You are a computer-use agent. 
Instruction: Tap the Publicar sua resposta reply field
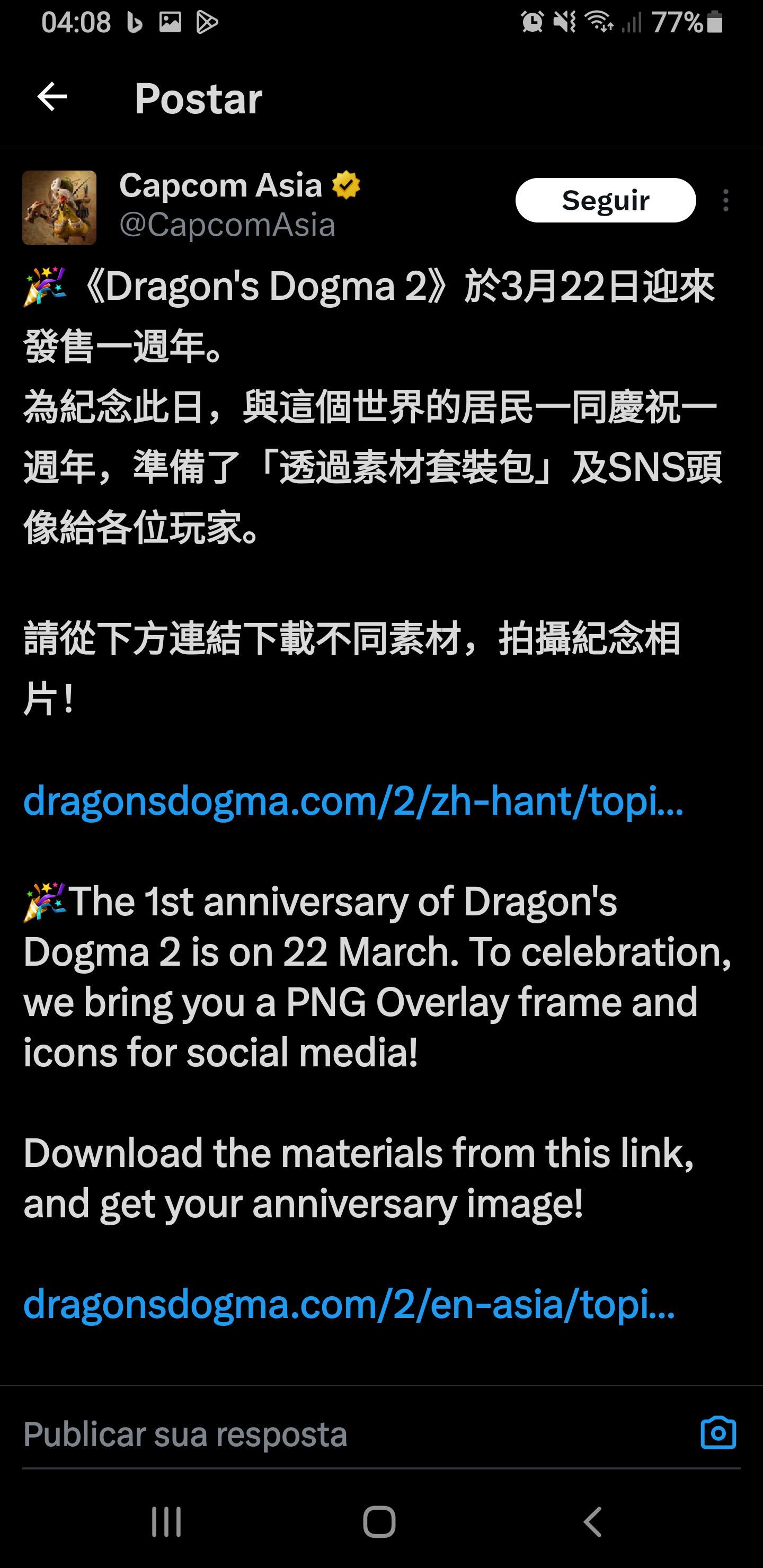point(353,1434)
